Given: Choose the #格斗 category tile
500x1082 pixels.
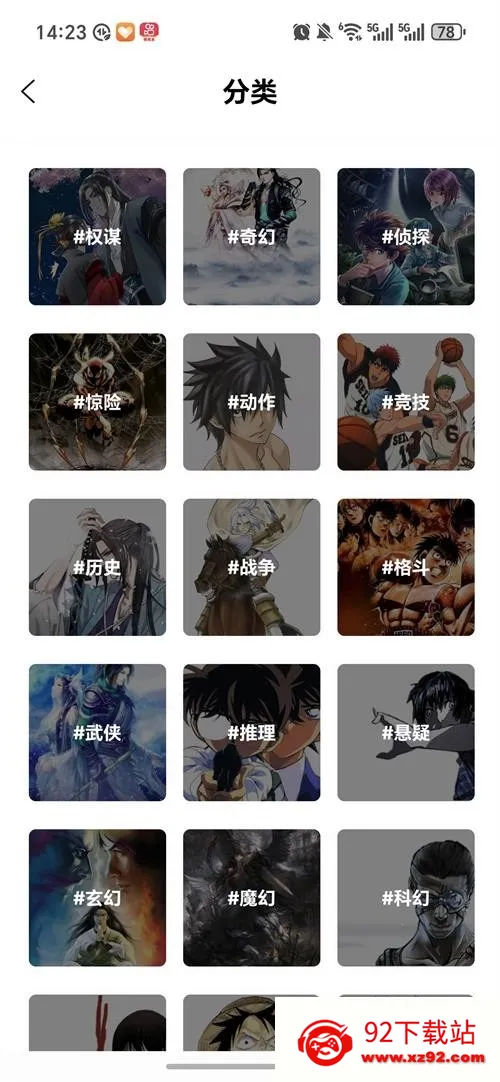Looking at the screenshot, I should point(406,567).
